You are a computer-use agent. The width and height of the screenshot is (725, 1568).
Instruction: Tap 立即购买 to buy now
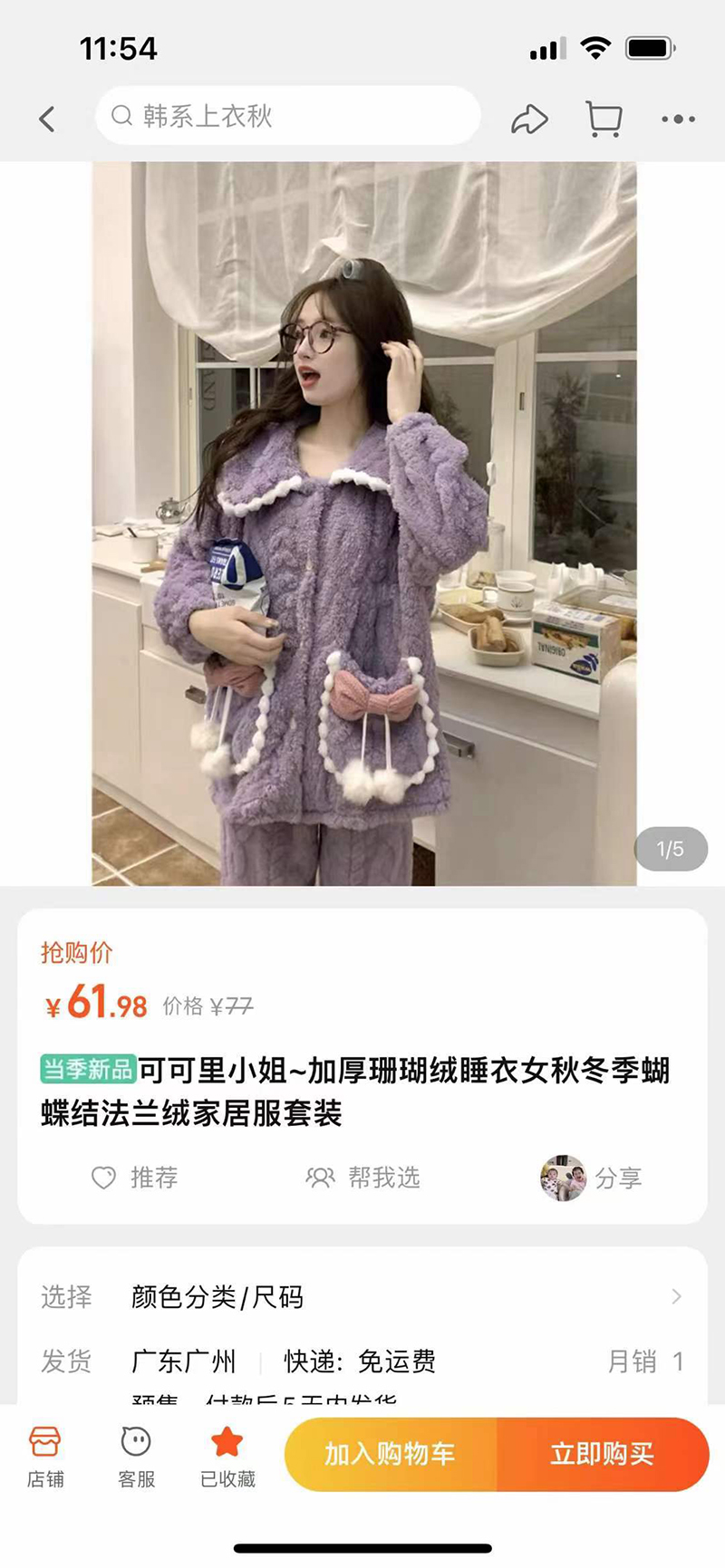click(x=603, y=1454)
